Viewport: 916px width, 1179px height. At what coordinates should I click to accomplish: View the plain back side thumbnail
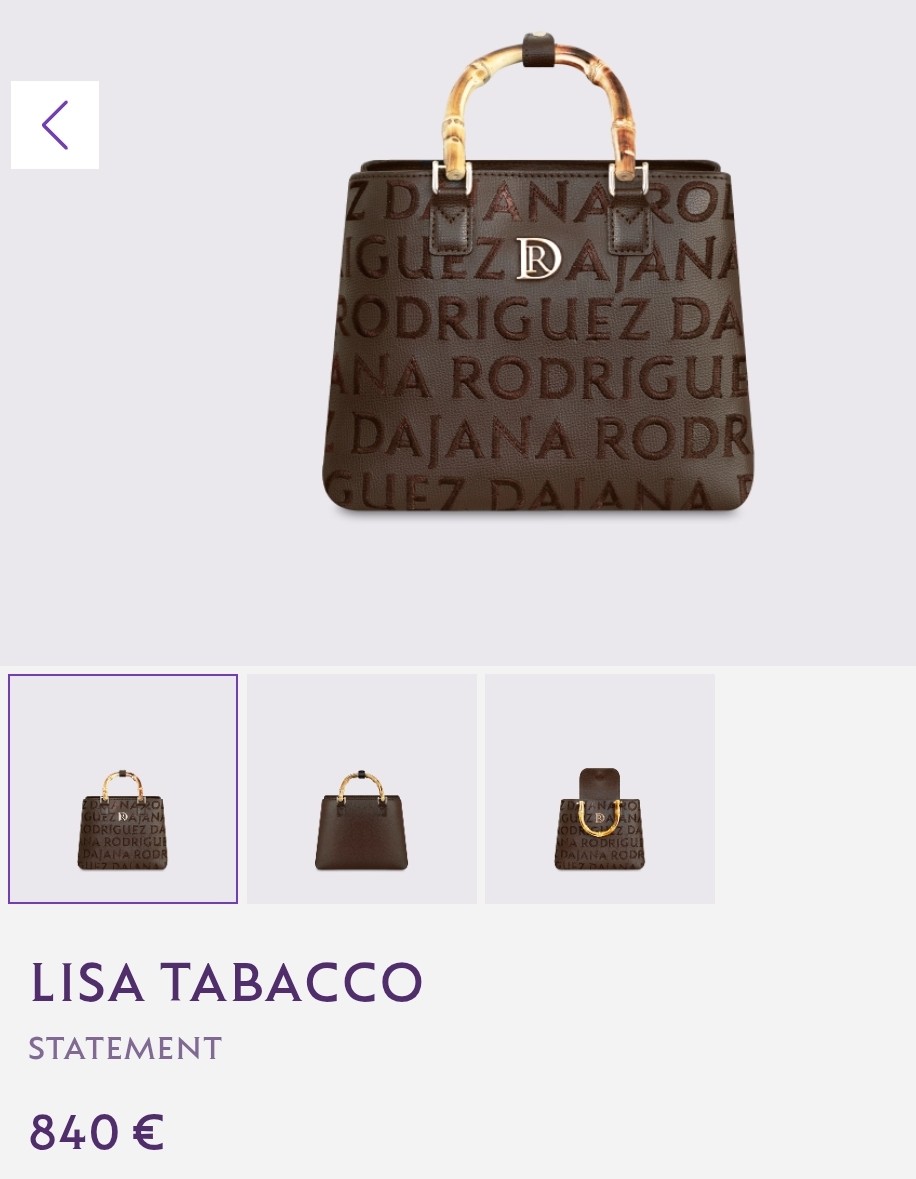pyautogui.click(x=361, y=789)
